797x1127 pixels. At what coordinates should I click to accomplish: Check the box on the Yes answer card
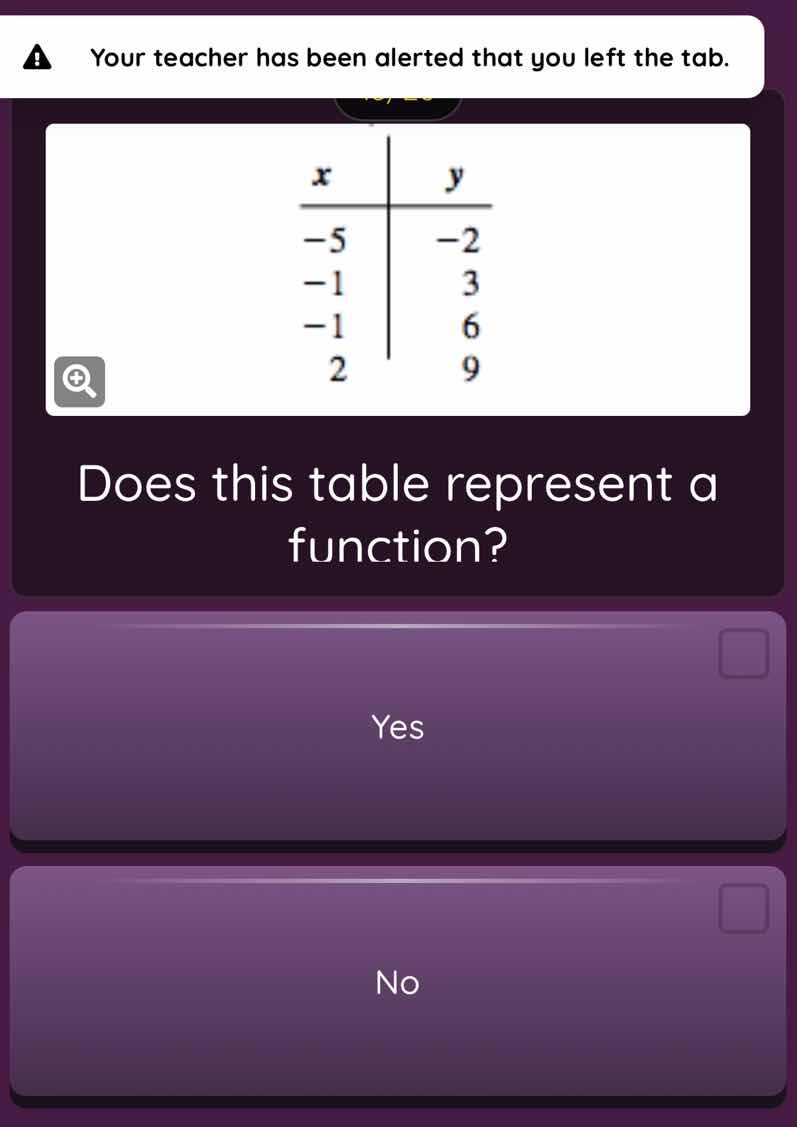(744, 653)
